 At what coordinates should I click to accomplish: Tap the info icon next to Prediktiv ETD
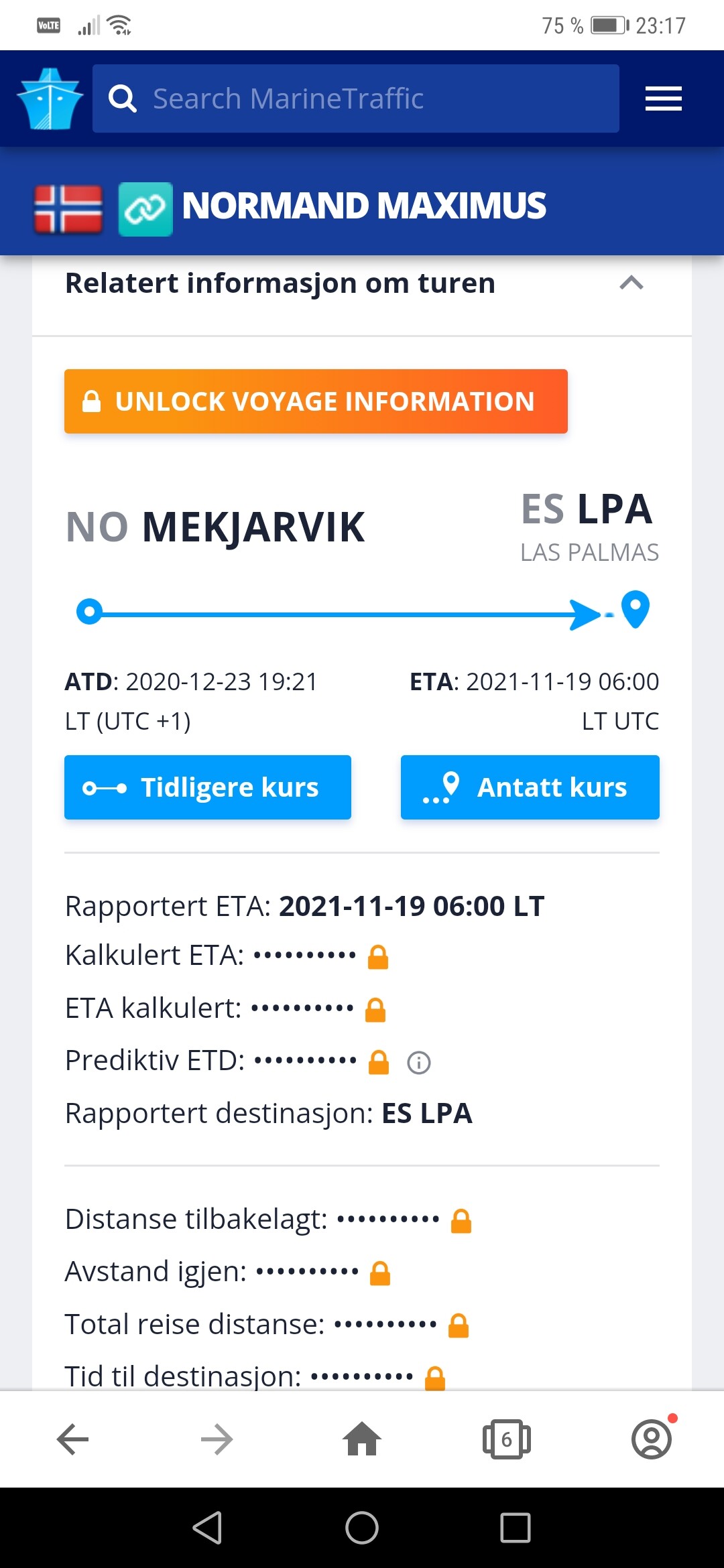point(419,1062)
